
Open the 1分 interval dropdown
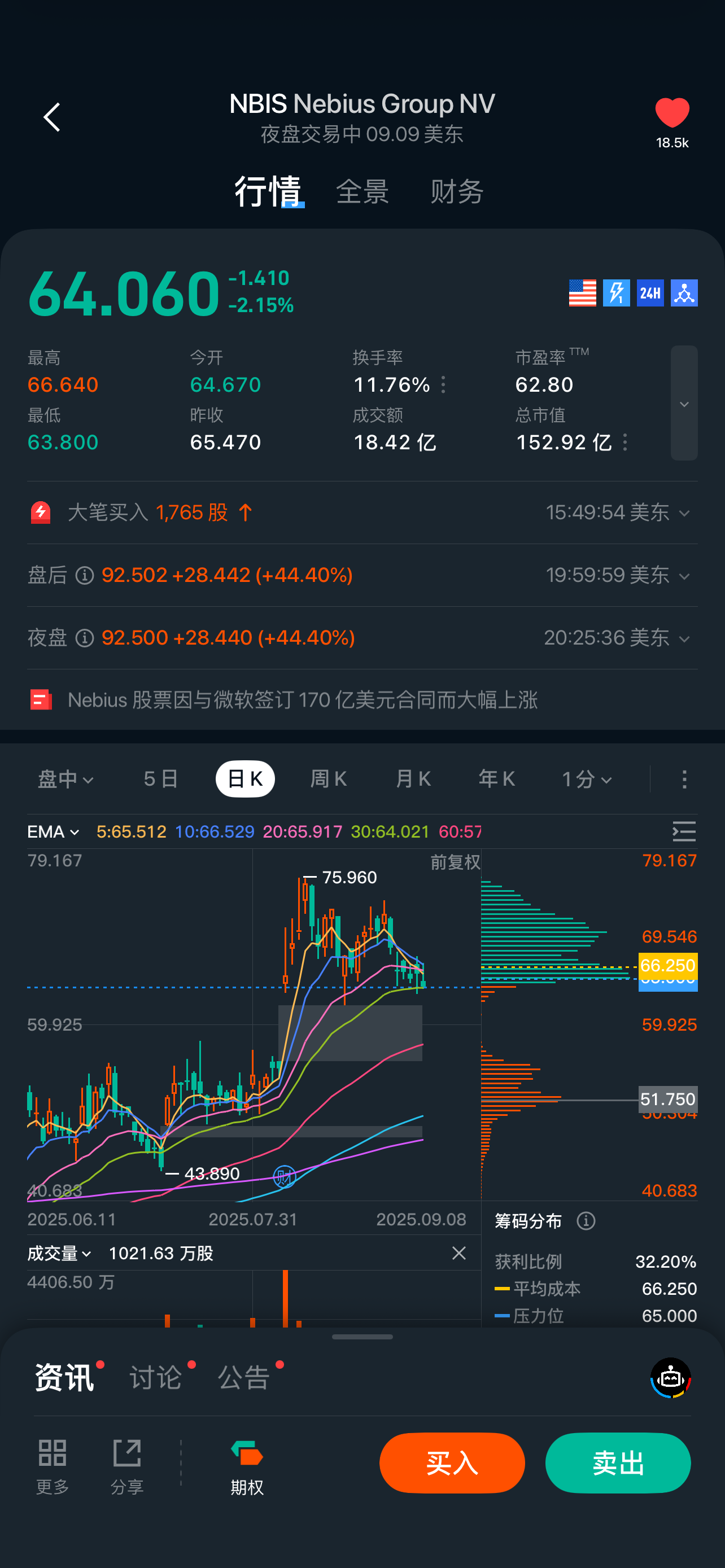point(587,779)
